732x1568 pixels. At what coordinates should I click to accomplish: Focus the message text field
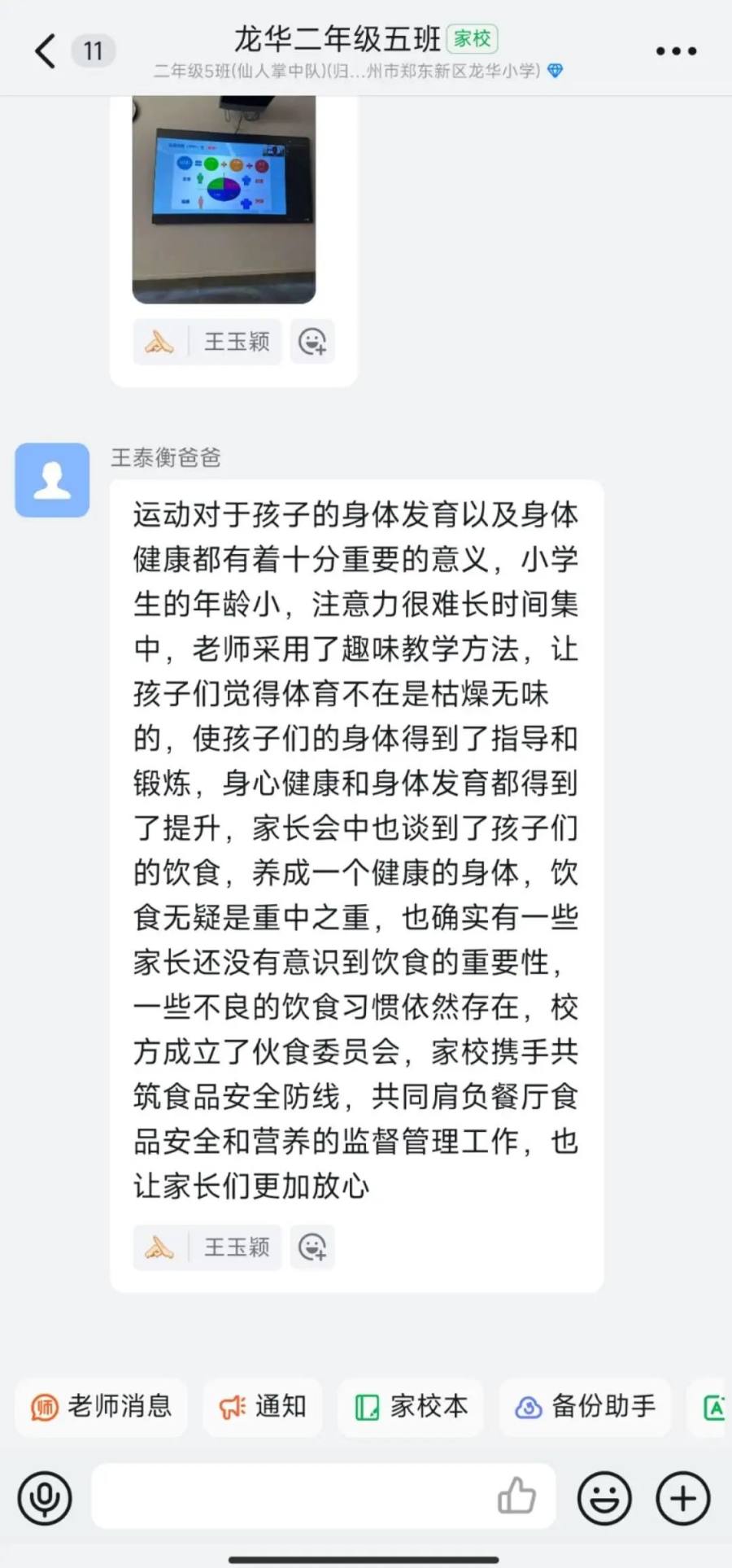coord(293,1496)
